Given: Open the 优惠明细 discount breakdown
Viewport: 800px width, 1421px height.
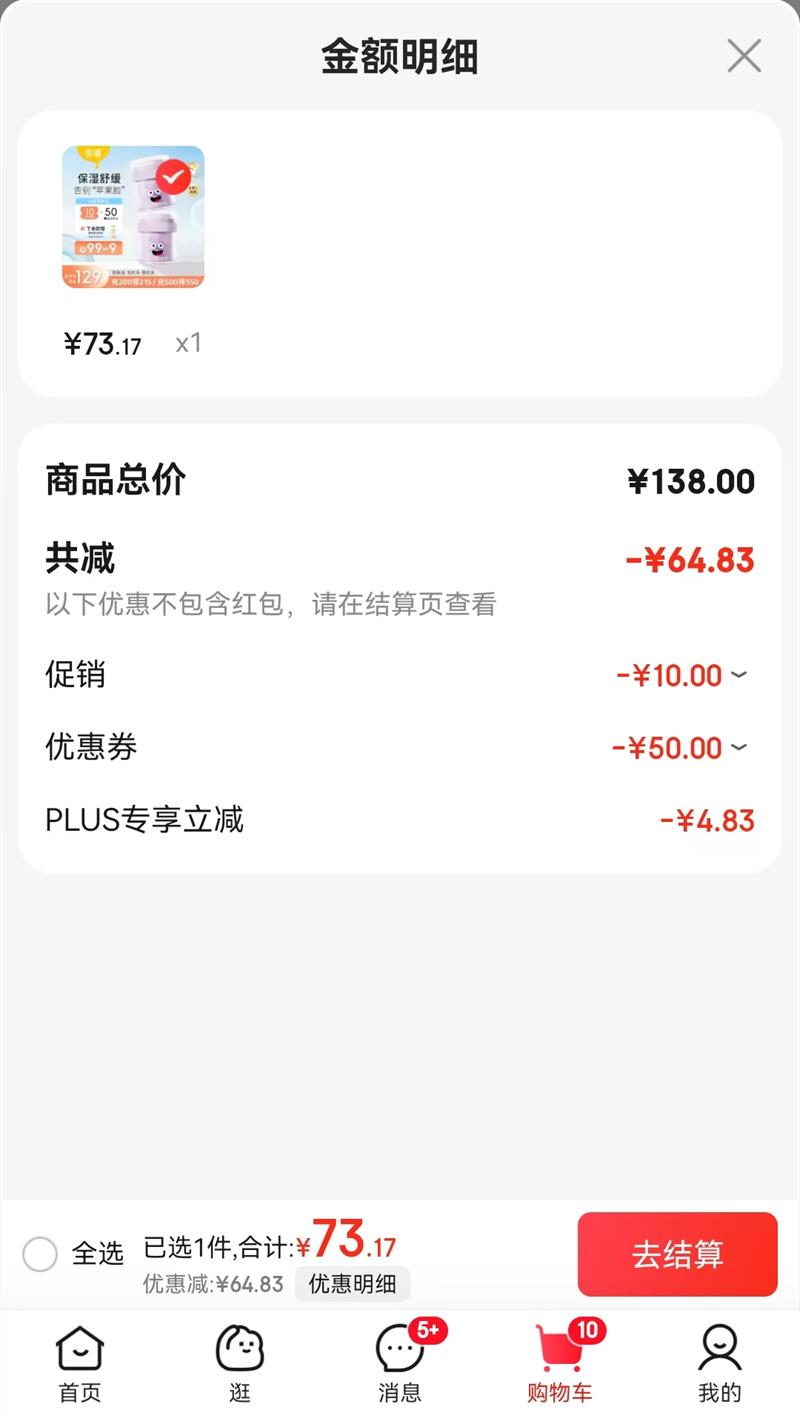Looking at the screenshot, I should click(355, 1285).
